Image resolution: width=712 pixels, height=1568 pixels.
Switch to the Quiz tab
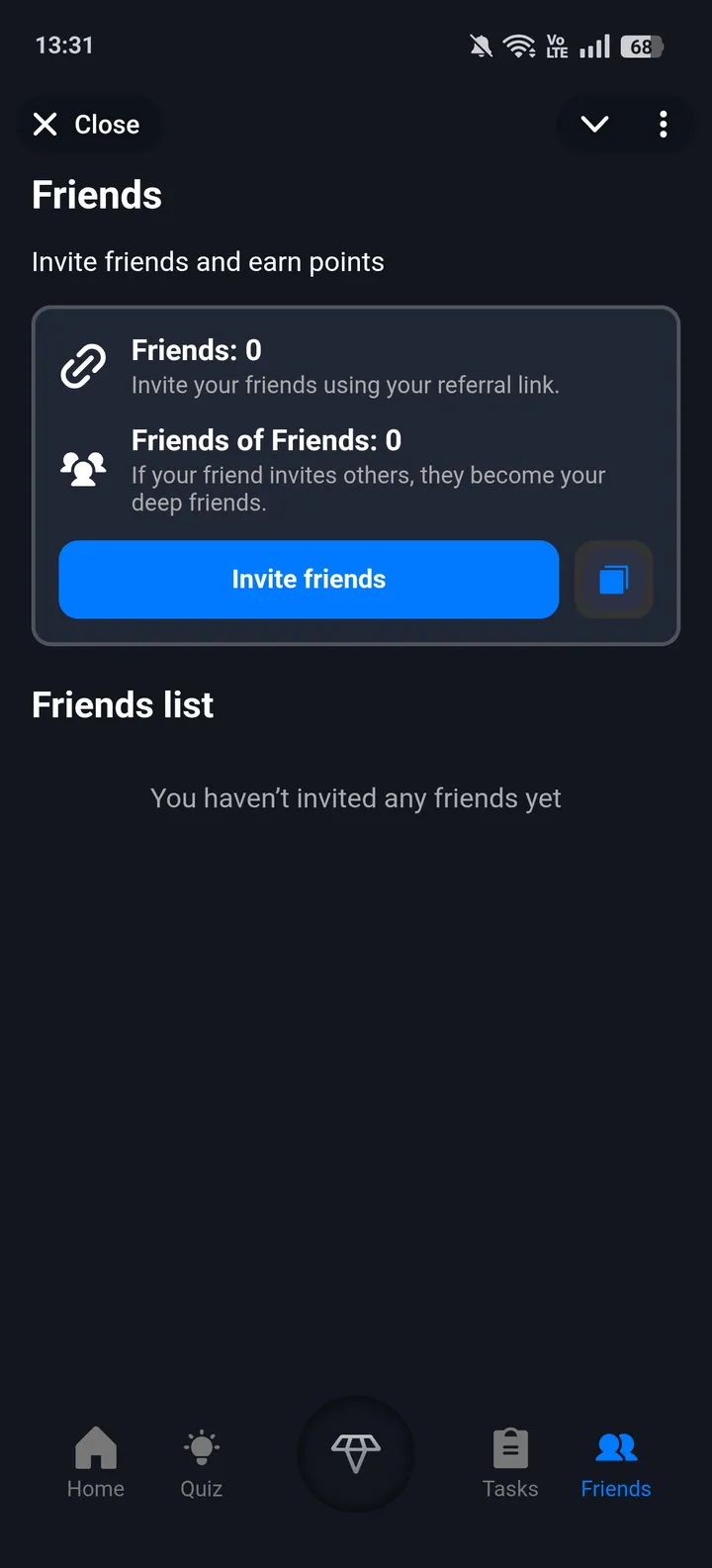202,1463
